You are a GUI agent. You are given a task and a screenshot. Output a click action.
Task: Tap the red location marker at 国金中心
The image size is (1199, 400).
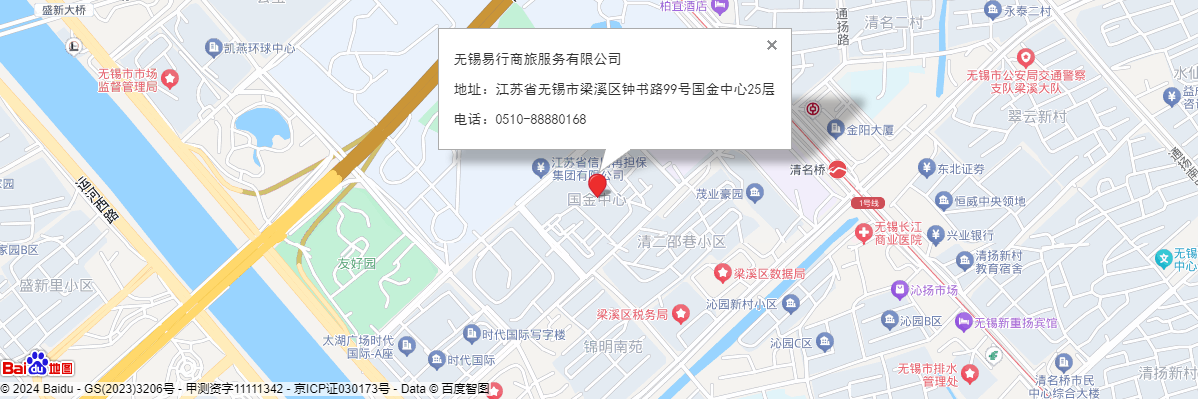pos(597,184)
